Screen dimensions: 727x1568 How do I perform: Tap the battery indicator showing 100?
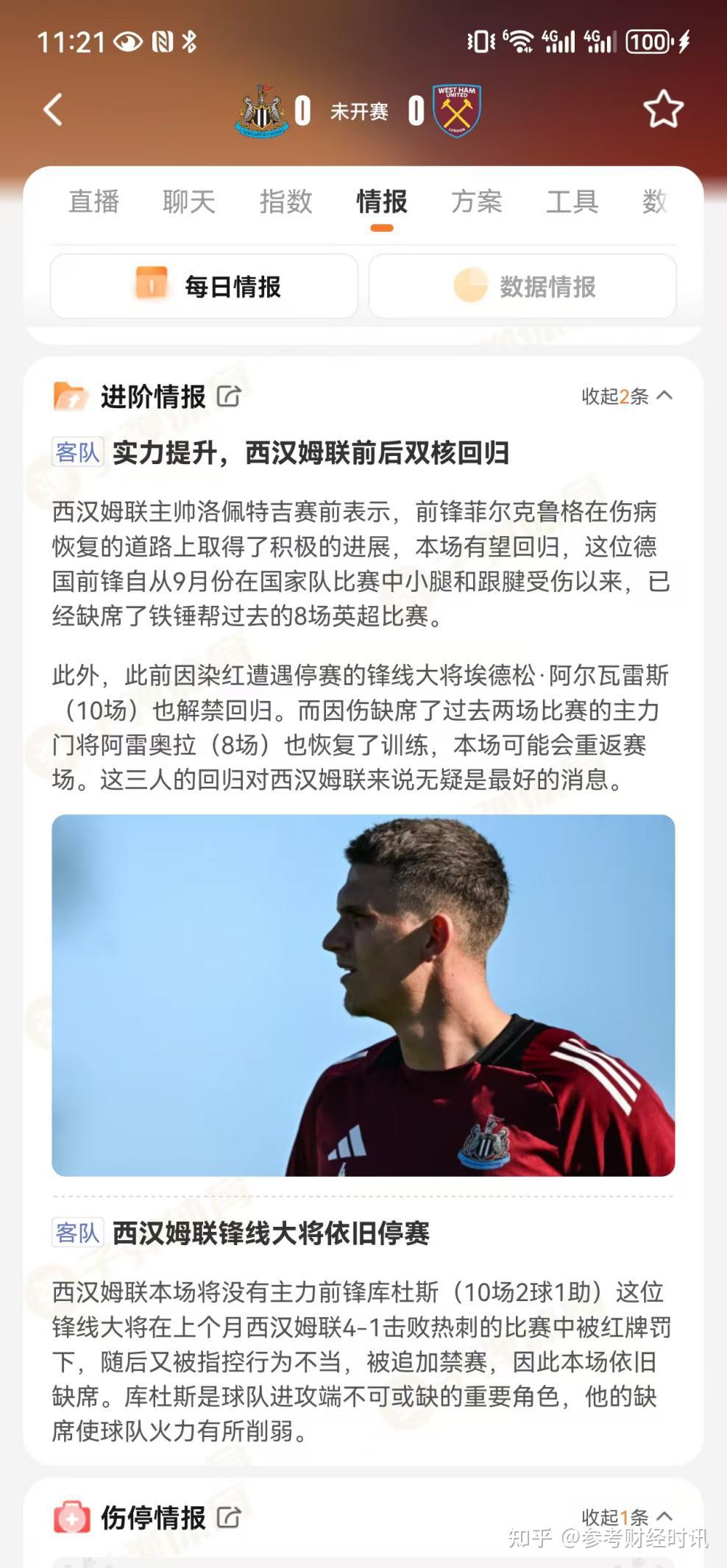[647, 41]
